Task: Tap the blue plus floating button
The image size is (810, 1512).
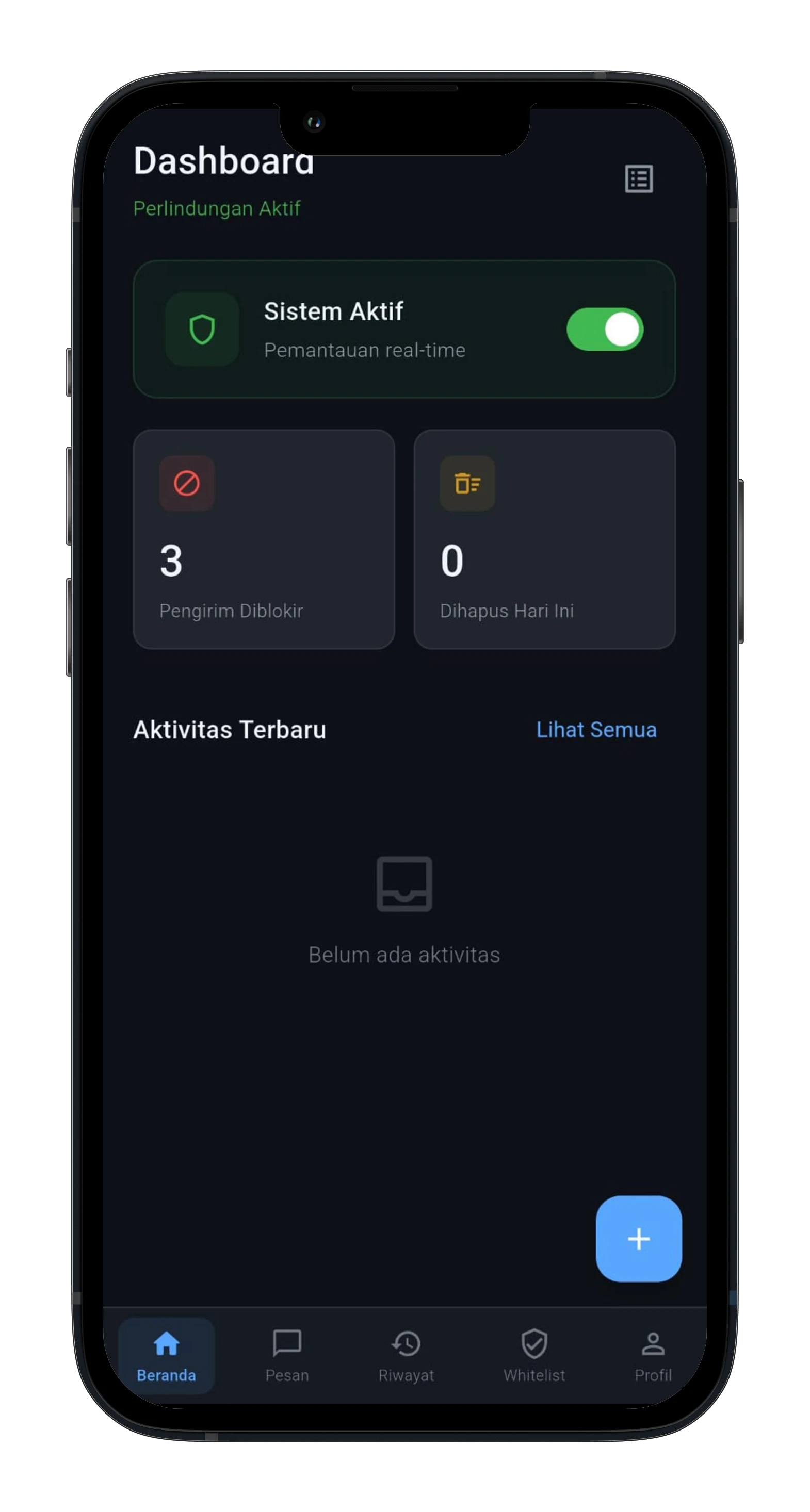Action: point(639,1239)
